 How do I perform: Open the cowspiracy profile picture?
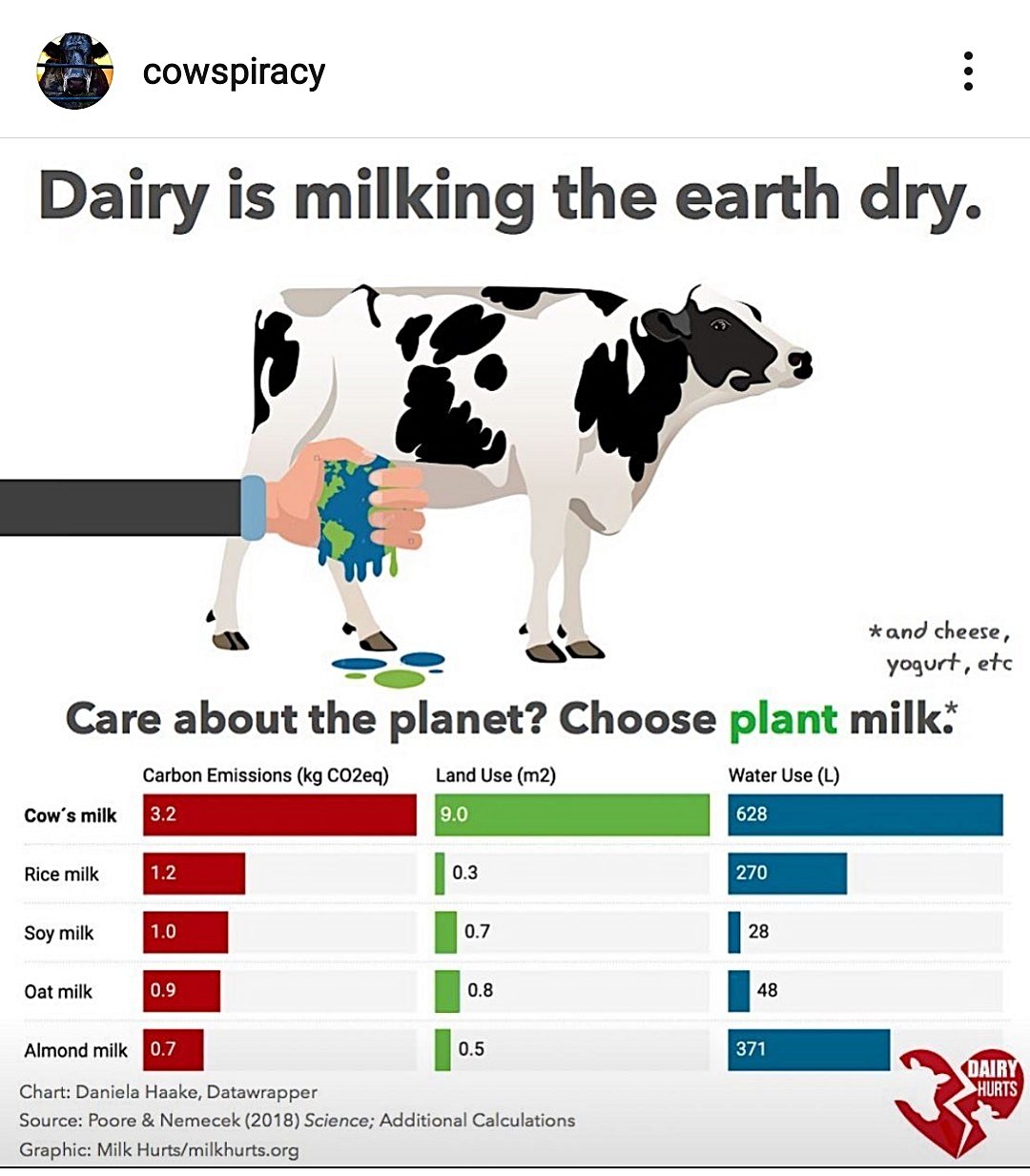pos(74,72)
